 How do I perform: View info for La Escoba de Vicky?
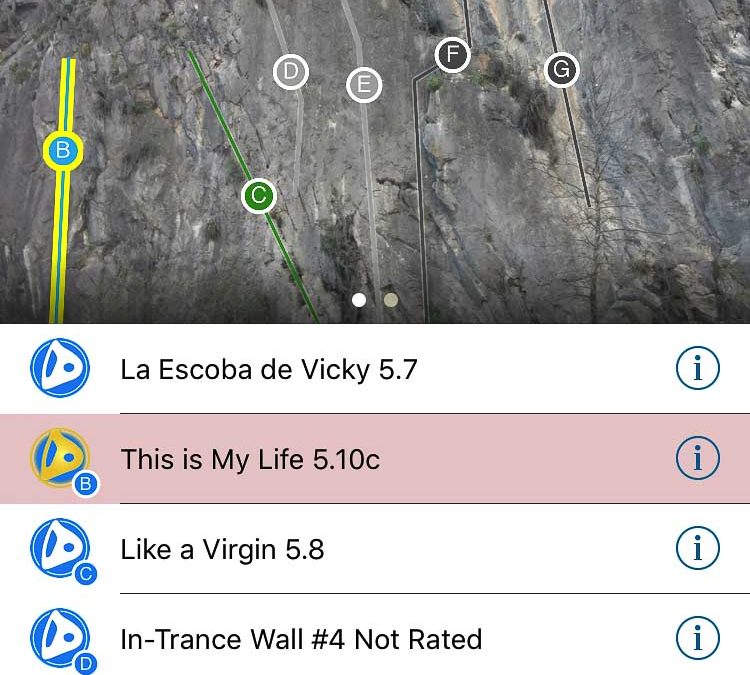click(x=697, y=369)
